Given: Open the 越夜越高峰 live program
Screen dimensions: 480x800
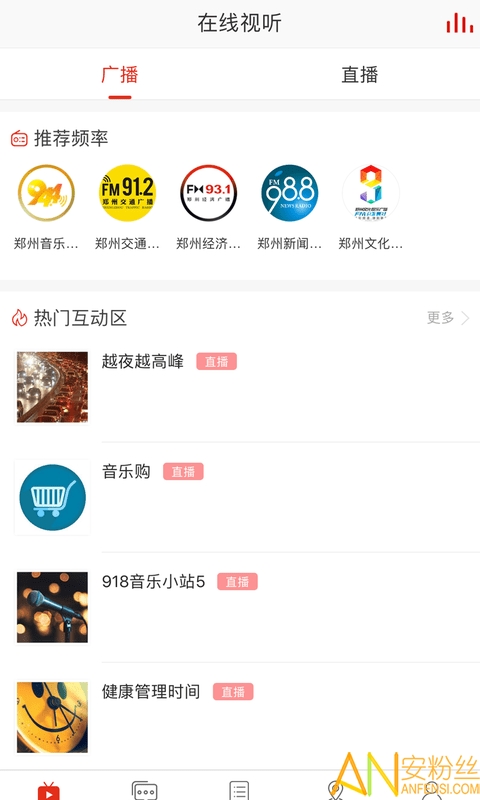Looking at the screenshot, I should [240, 387].
